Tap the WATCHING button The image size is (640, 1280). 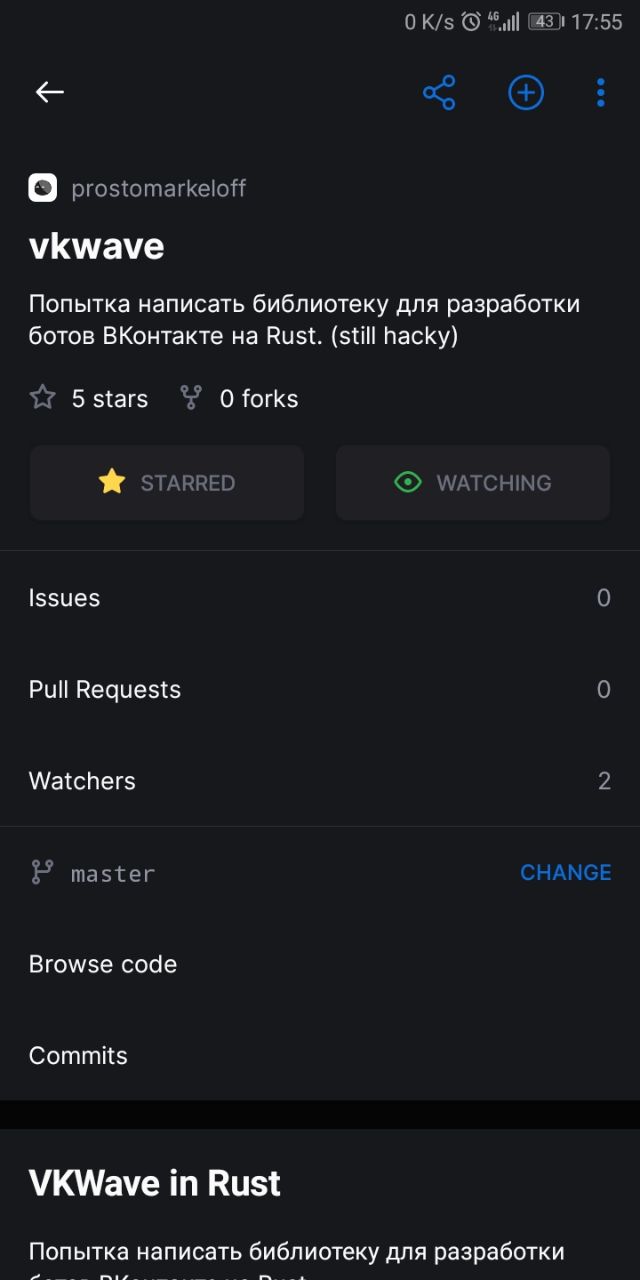click(x=473, y=483)
